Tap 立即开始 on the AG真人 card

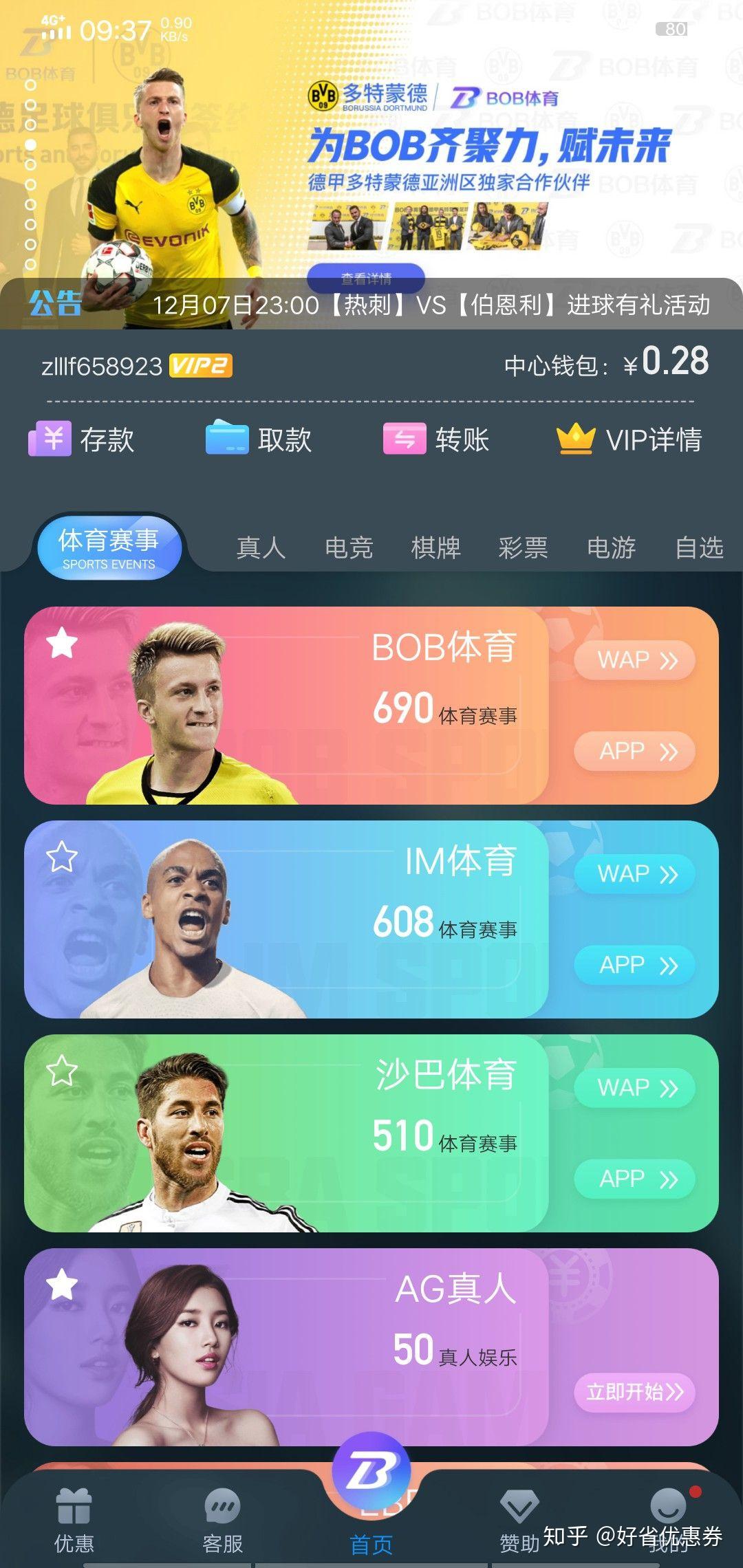(x=635, y=1393)
